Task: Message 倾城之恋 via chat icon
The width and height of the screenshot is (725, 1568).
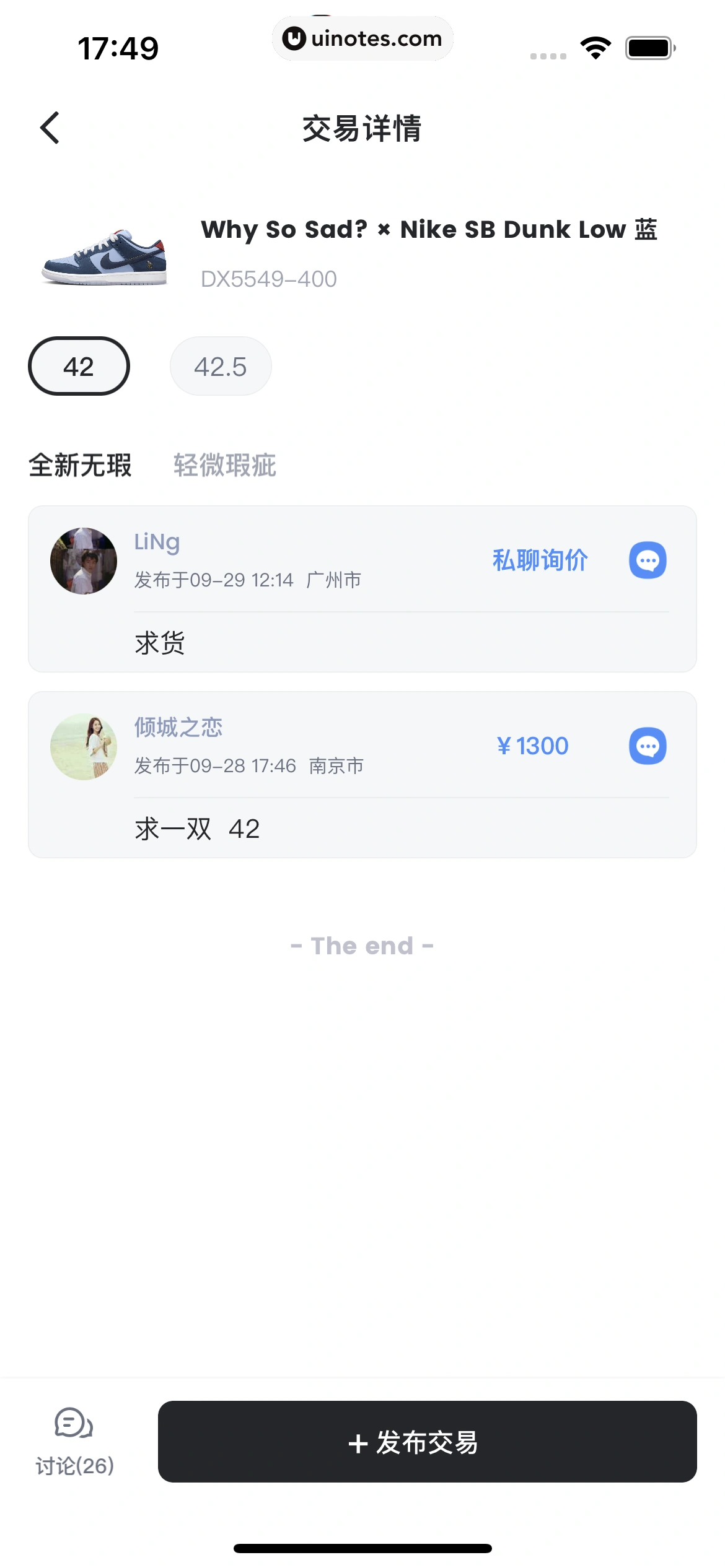Action: [648, 746]
